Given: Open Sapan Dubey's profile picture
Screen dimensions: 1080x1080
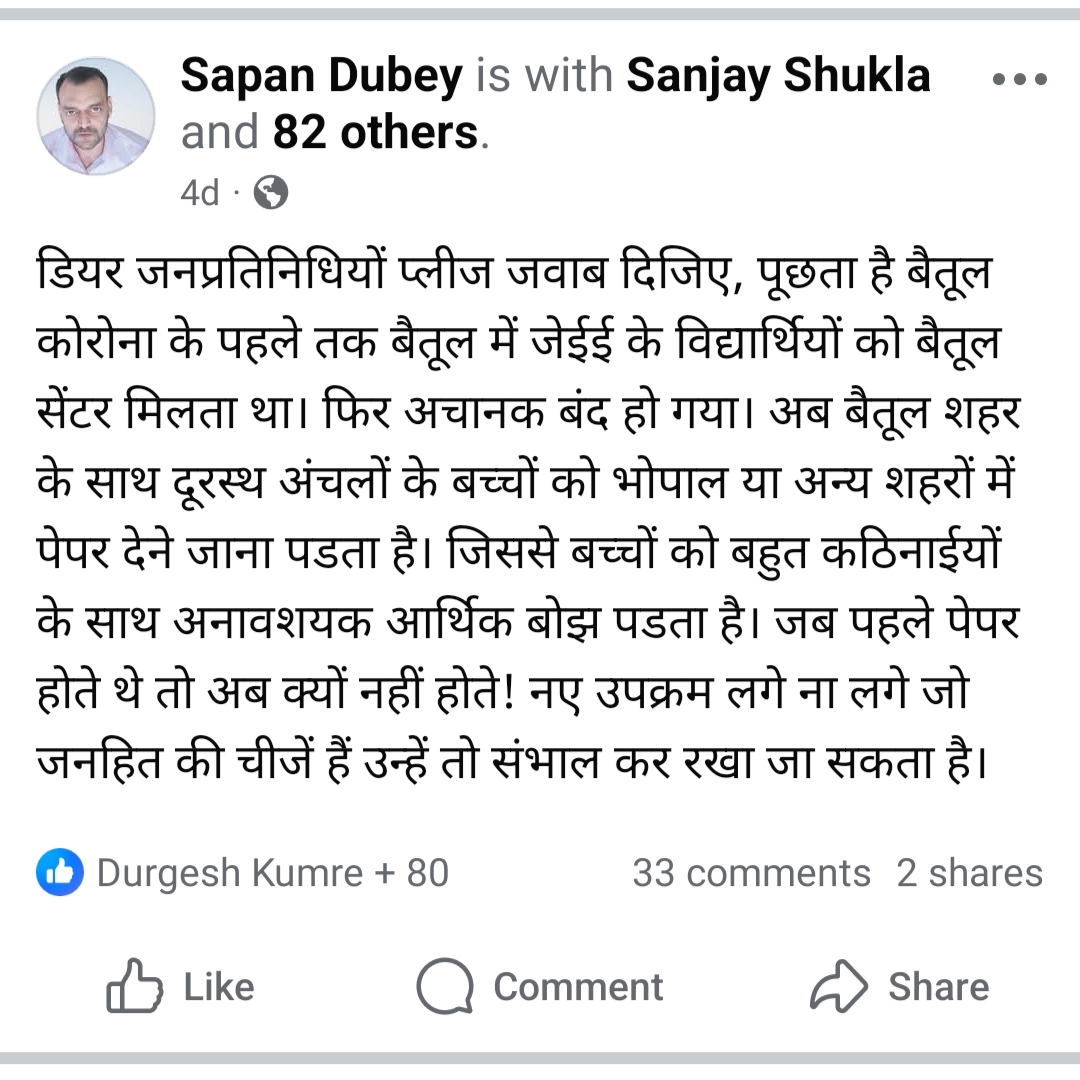Looking at the screenshot, I should pos(96,116).
